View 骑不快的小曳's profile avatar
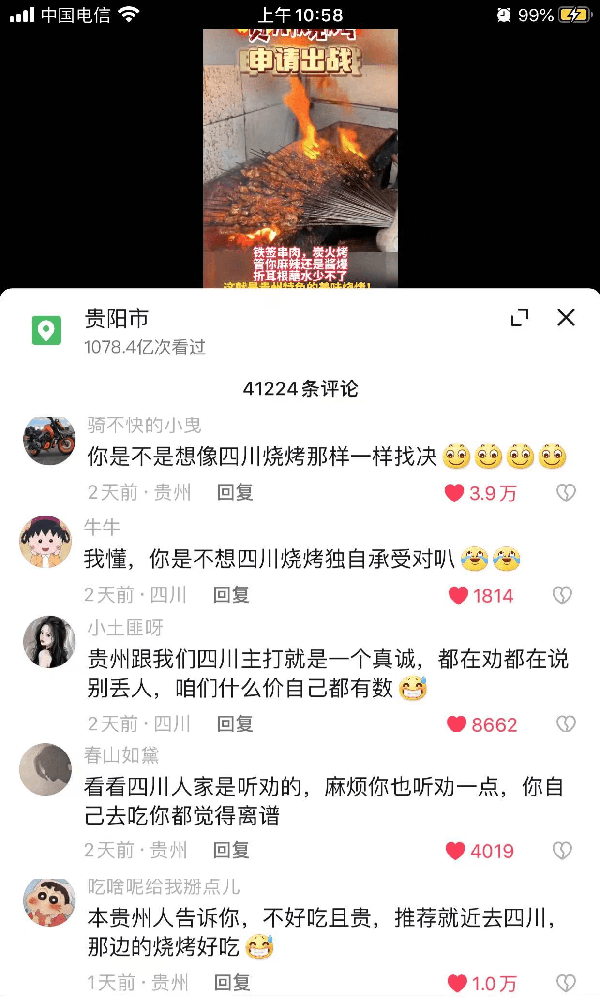The height and width of the screenshot is (1002, 600). click(49, 440)
